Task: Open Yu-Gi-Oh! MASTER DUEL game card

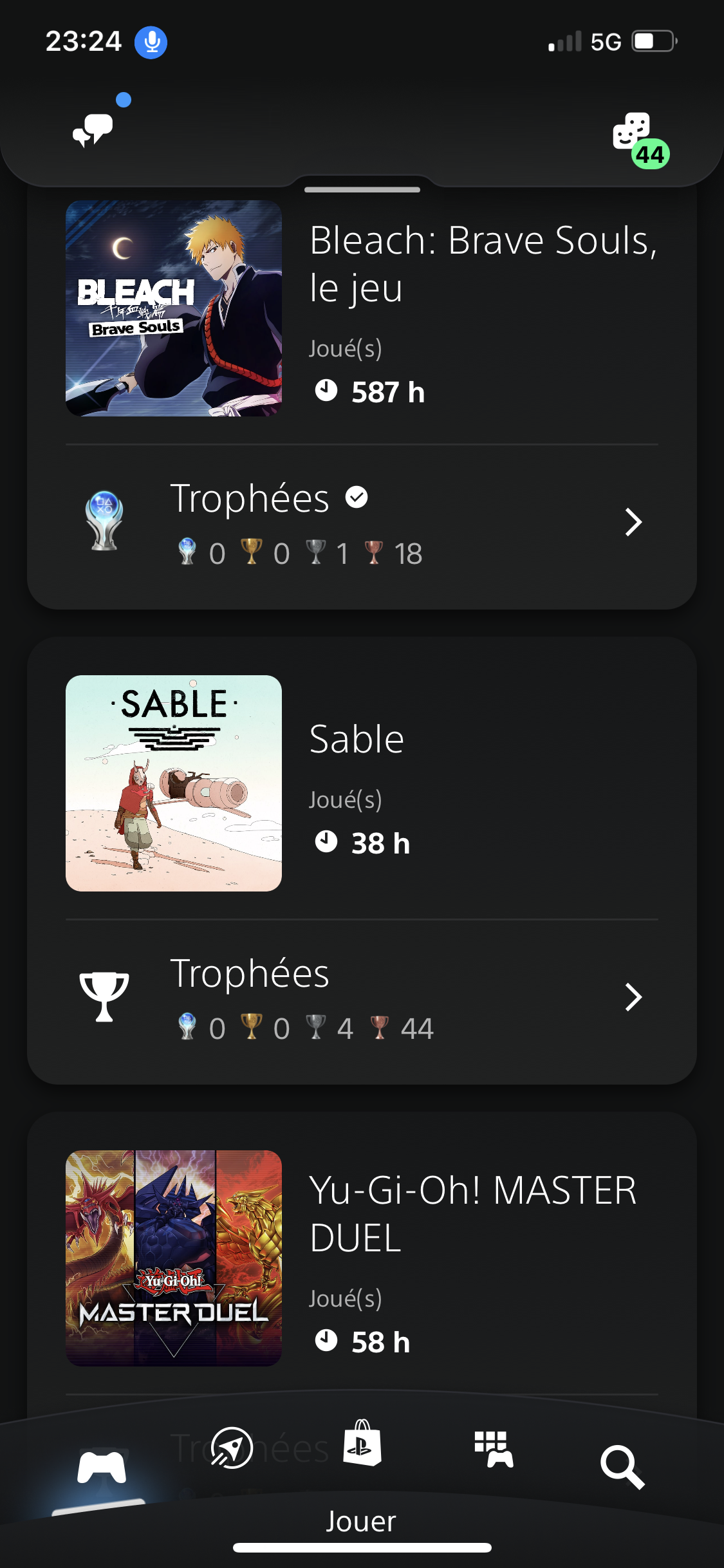Action: [360, 1258]
